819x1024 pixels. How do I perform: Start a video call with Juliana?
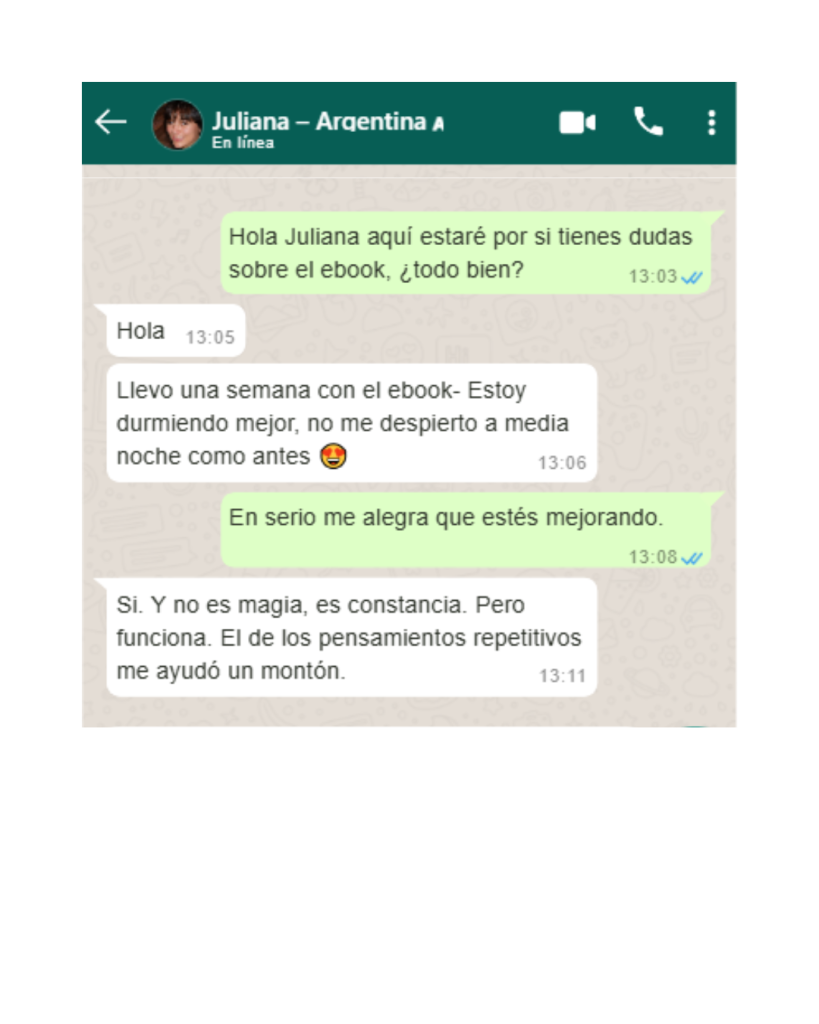[577, 121]
